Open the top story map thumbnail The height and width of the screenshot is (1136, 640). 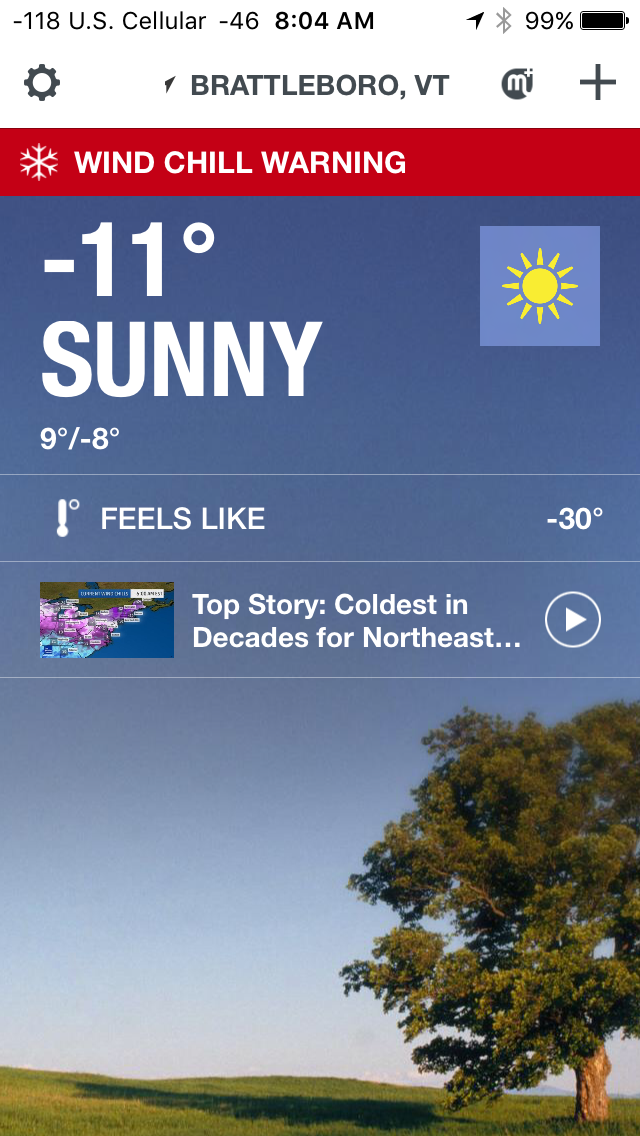[107, 620]
